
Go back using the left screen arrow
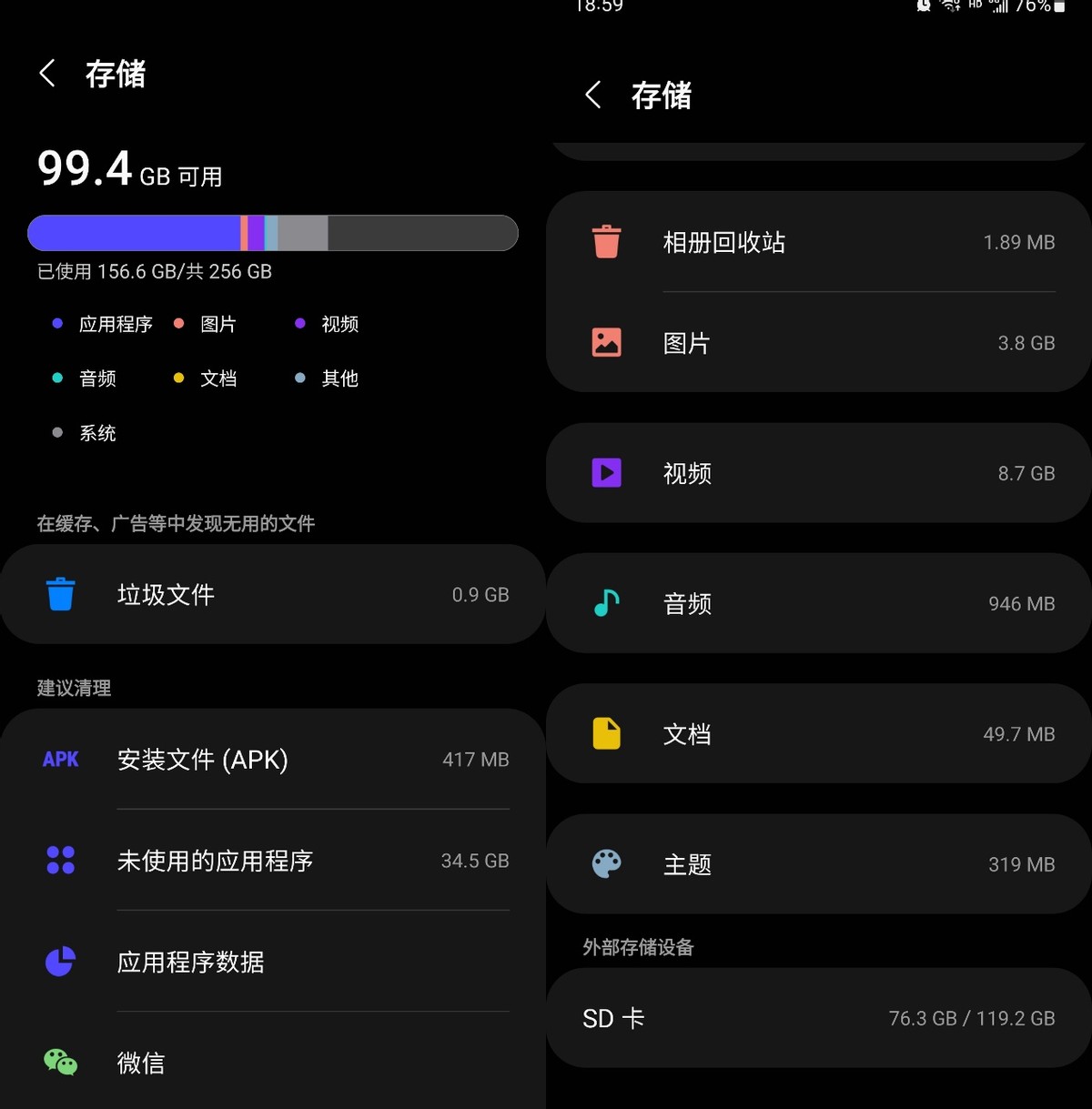(x=45, y=75)
